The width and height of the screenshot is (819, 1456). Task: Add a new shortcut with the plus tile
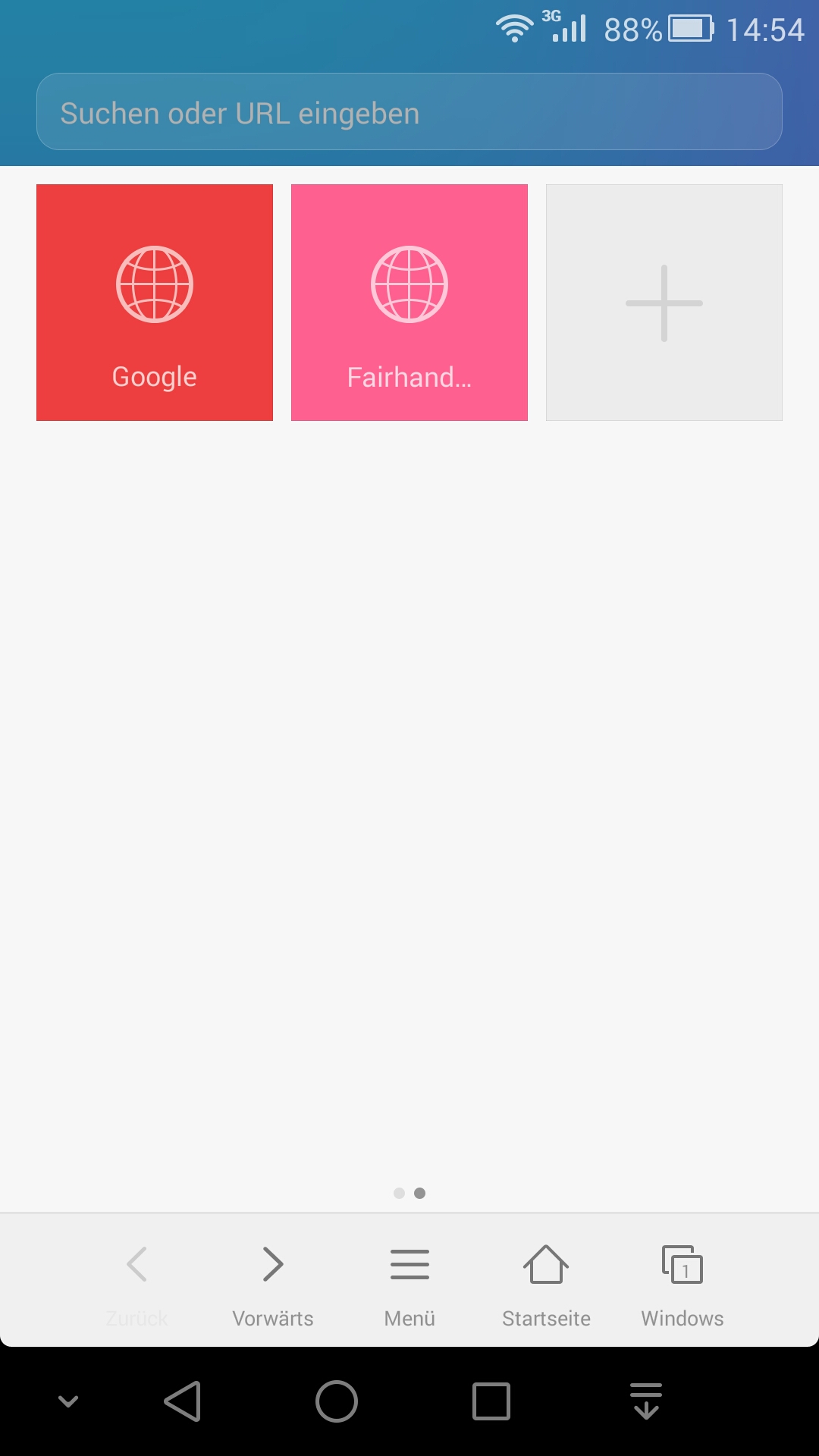[x=664, y=303]
